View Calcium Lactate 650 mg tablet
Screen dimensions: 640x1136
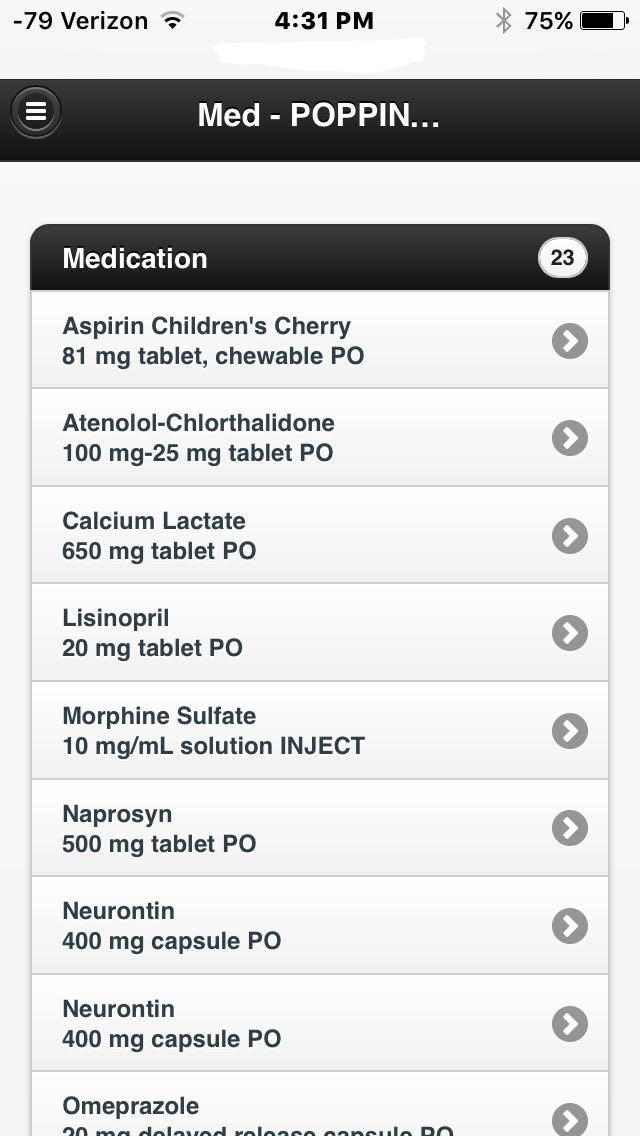[320, 535]
